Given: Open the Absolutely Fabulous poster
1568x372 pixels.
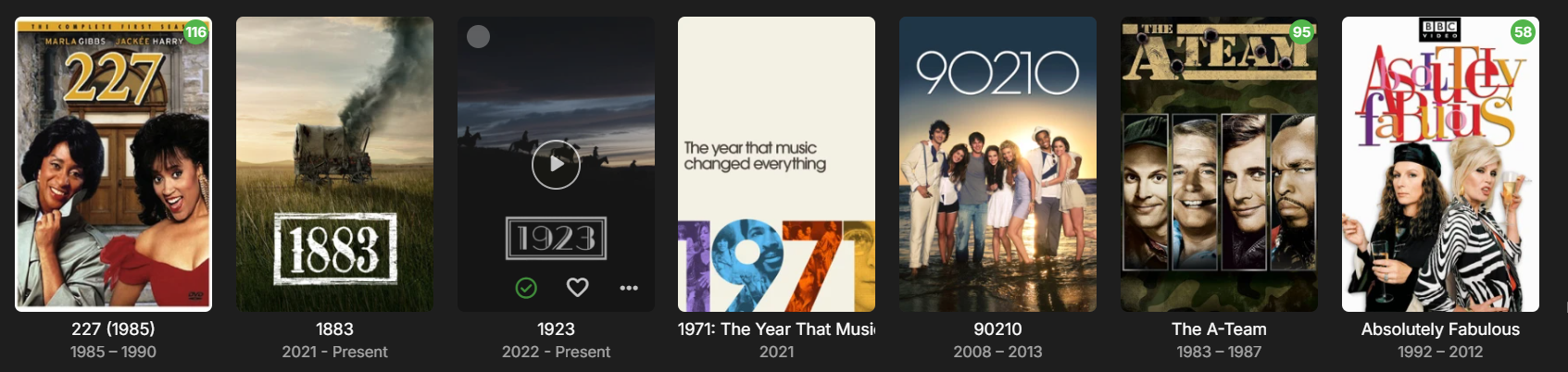Looking at the screenshot, I should pos(1440,164).
